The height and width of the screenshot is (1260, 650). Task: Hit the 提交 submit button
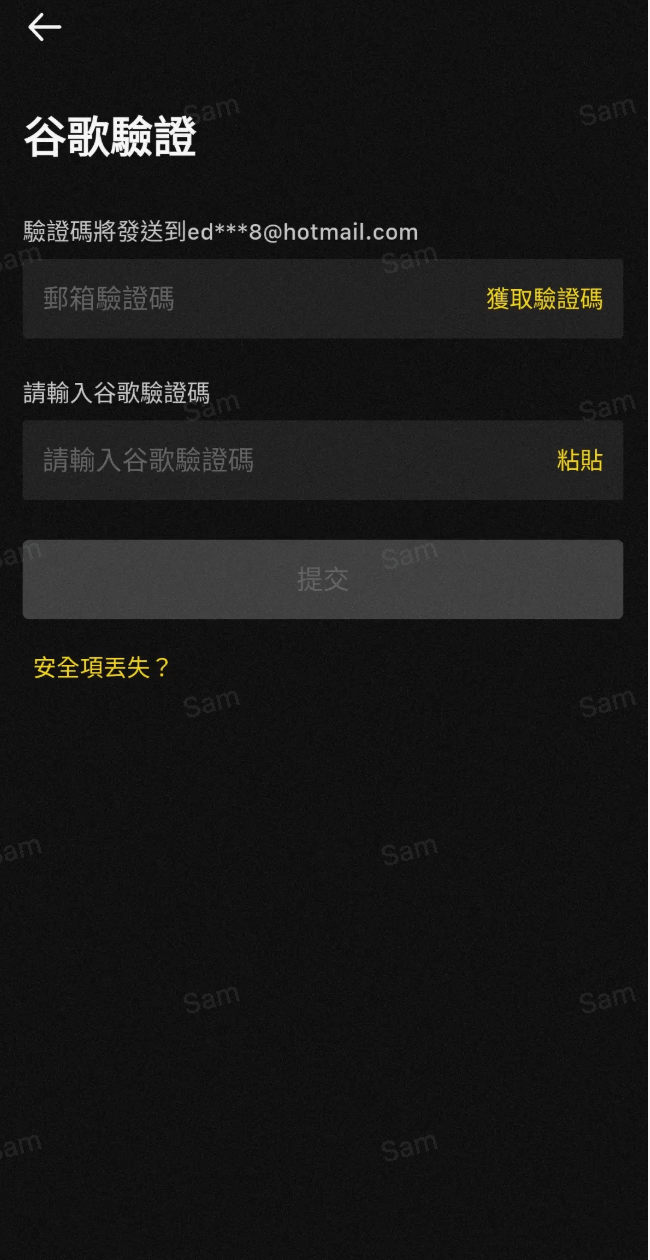click(x=323, y=579)
